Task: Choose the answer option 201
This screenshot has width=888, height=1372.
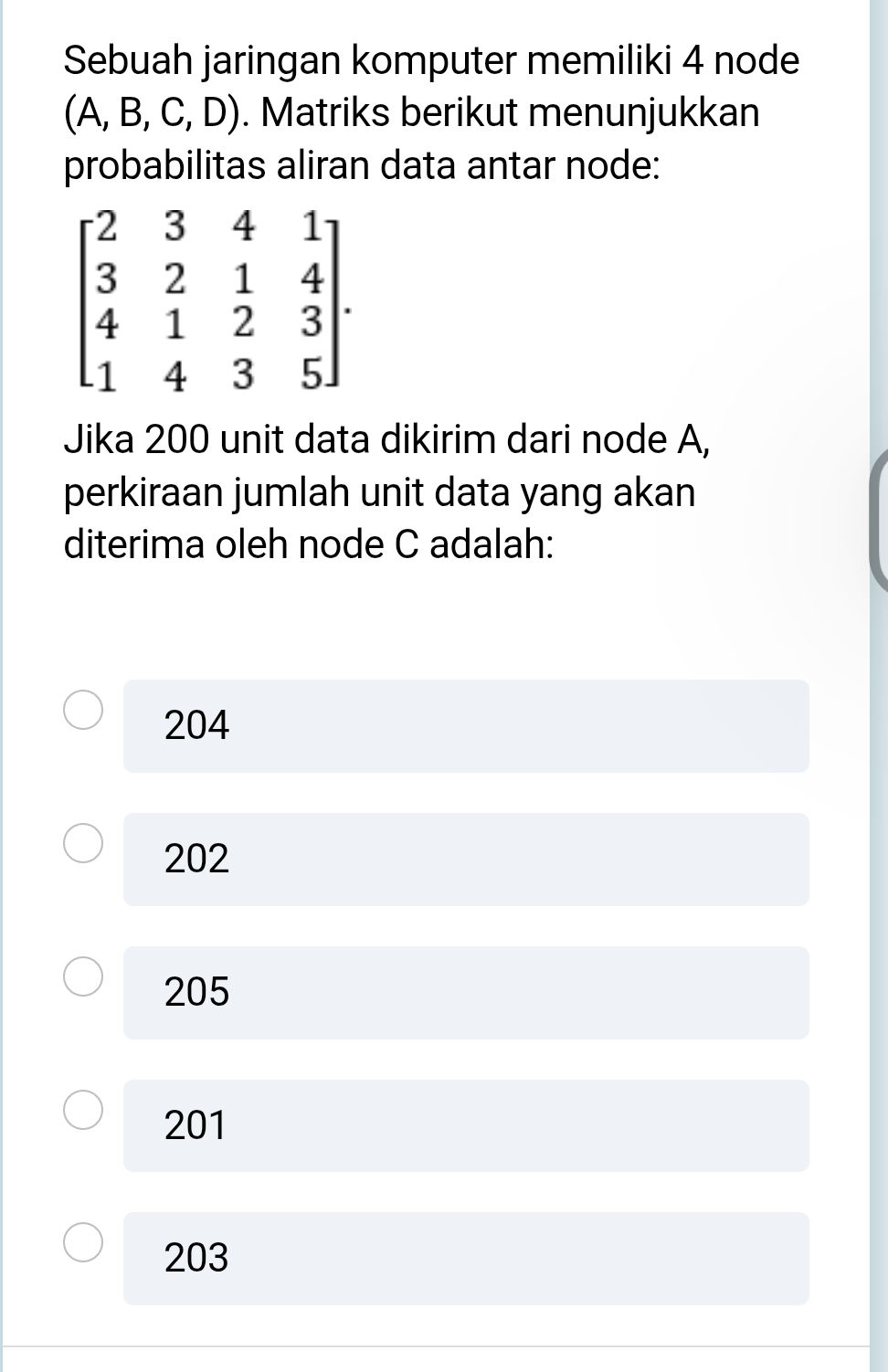Action: pyautogui.click(x=467, y=1126)
